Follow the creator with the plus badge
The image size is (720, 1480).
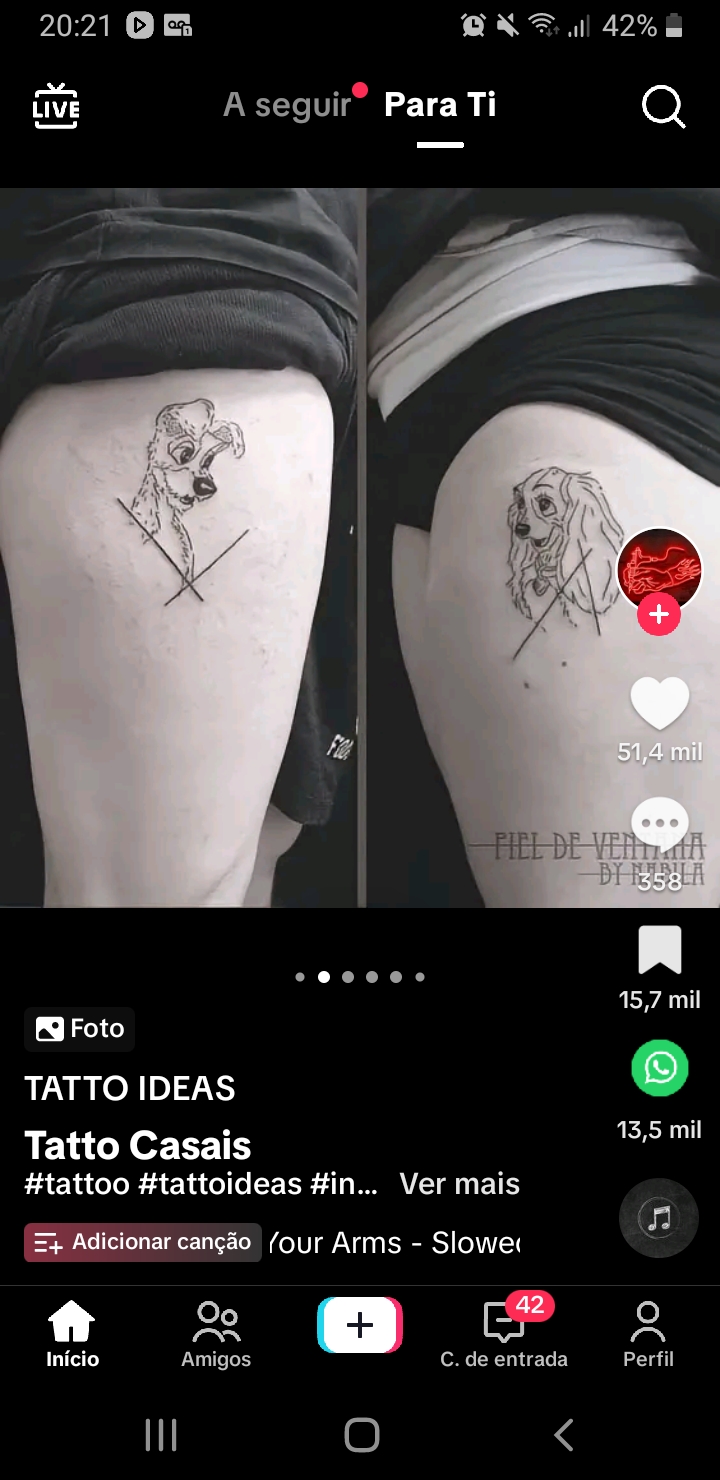tap(659, 614)
